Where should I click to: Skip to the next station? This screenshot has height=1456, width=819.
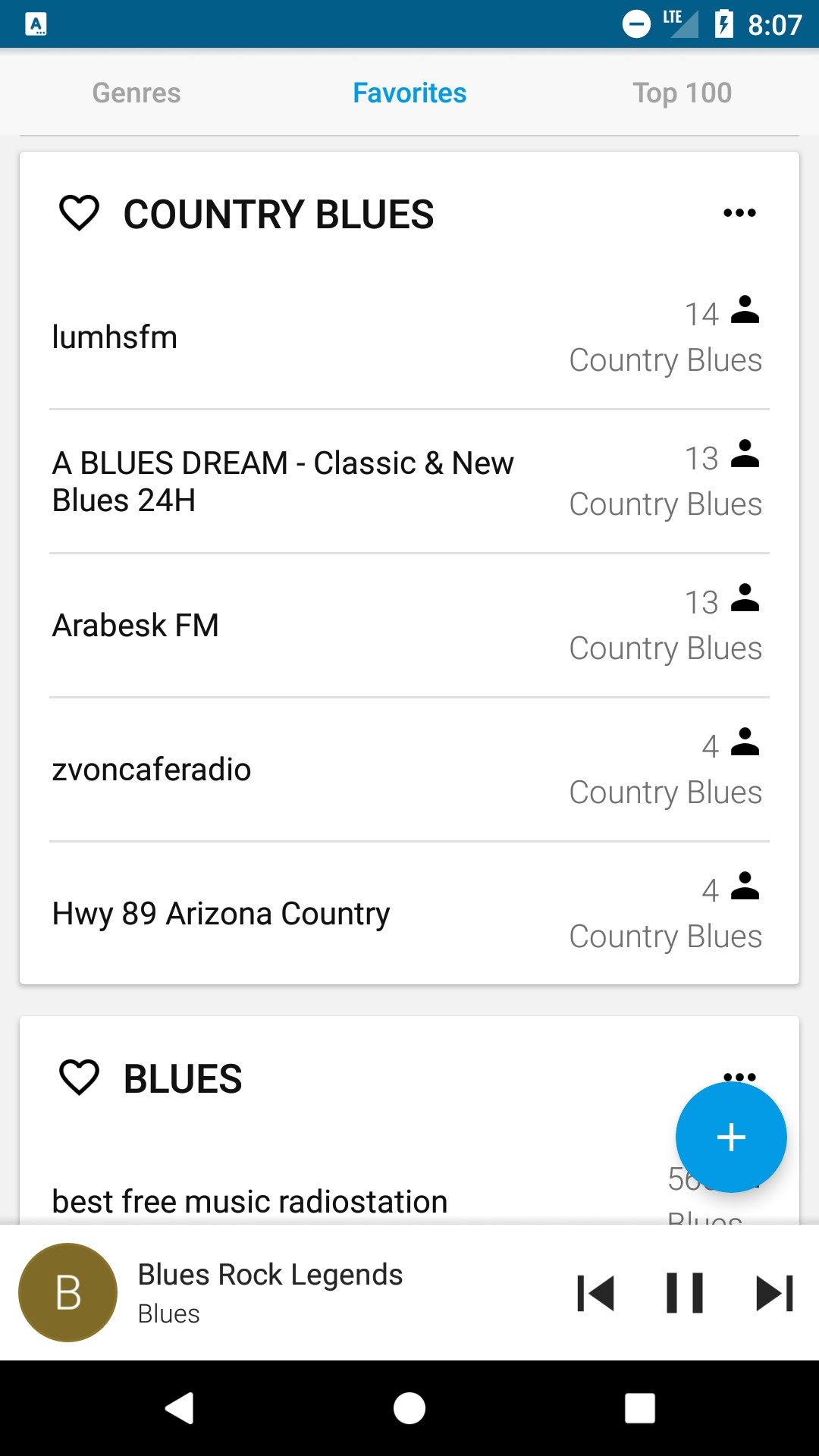(x=774, y=1293)
